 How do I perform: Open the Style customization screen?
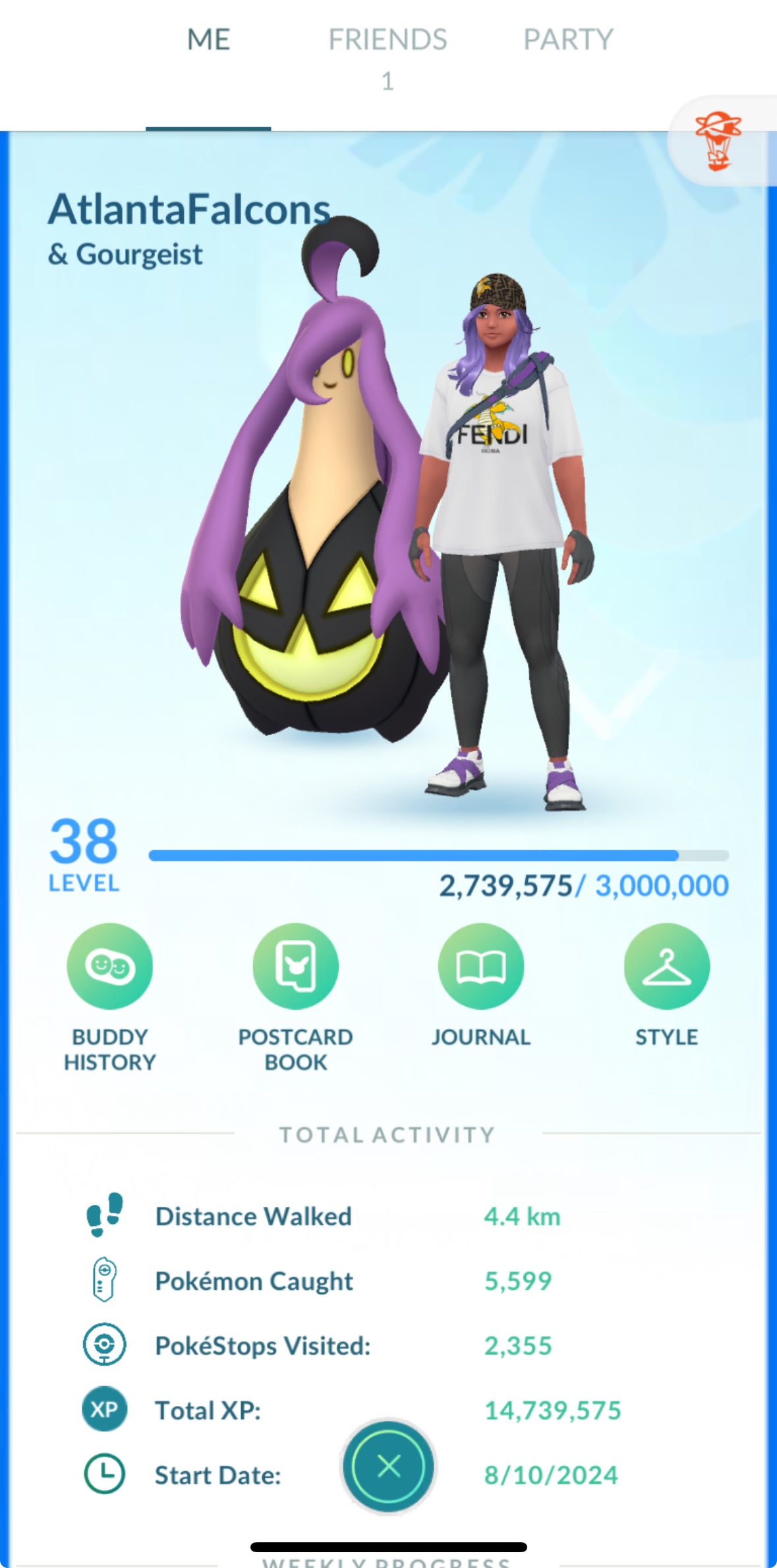click(666, 967)
